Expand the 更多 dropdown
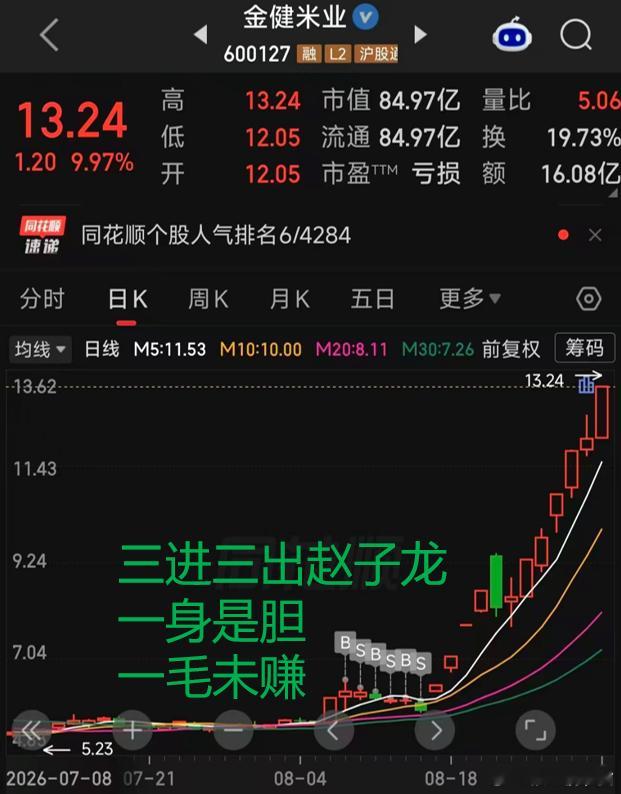The width and height of the screenshot is (621, 794). (470, 299)
